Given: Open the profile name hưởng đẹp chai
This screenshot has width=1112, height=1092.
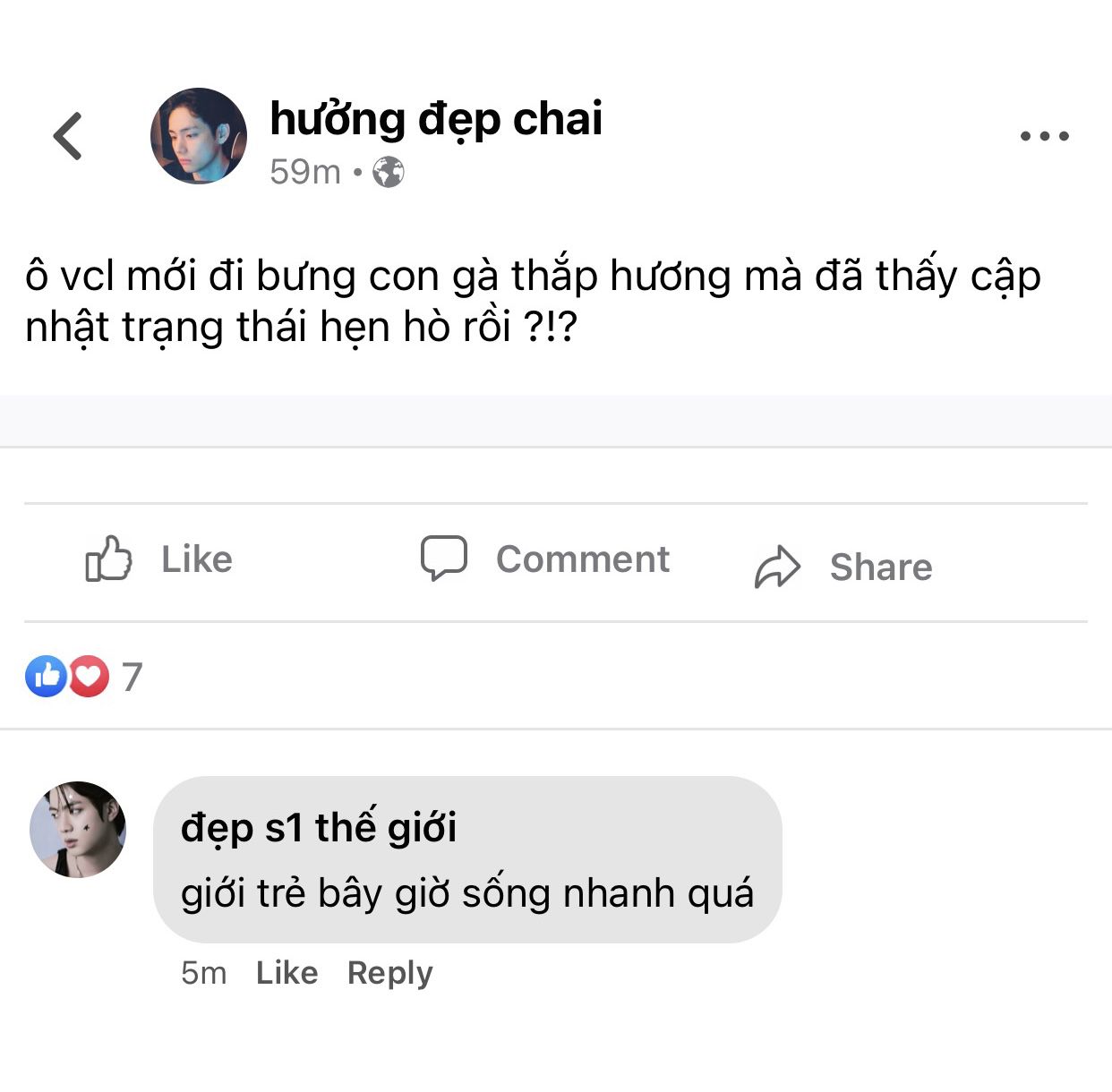Looking at the screenshot, I should click(x=436, y=120).
